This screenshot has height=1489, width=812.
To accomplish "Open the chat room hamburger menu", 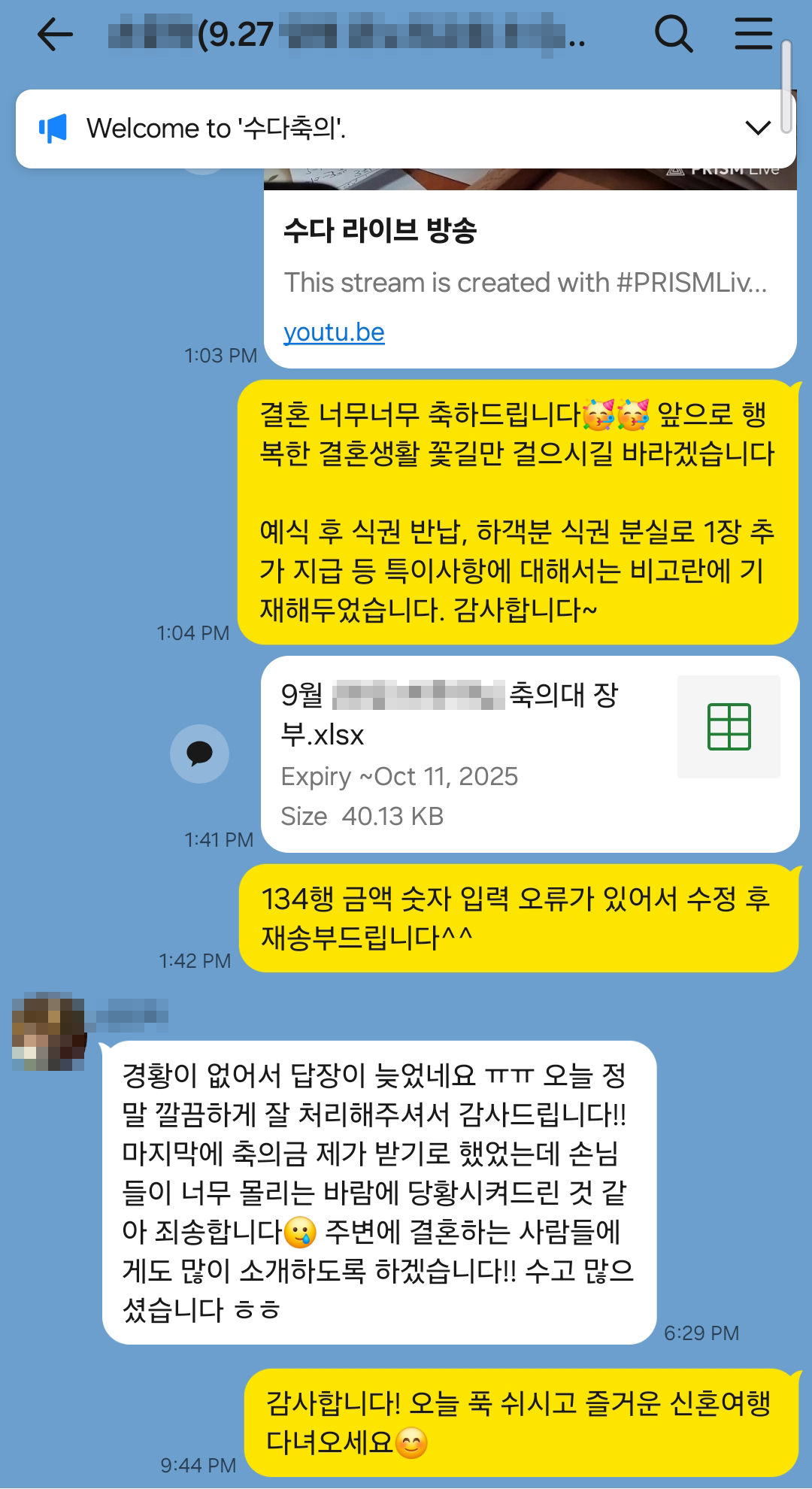I will pyautogui.click(x=753, y=35).
